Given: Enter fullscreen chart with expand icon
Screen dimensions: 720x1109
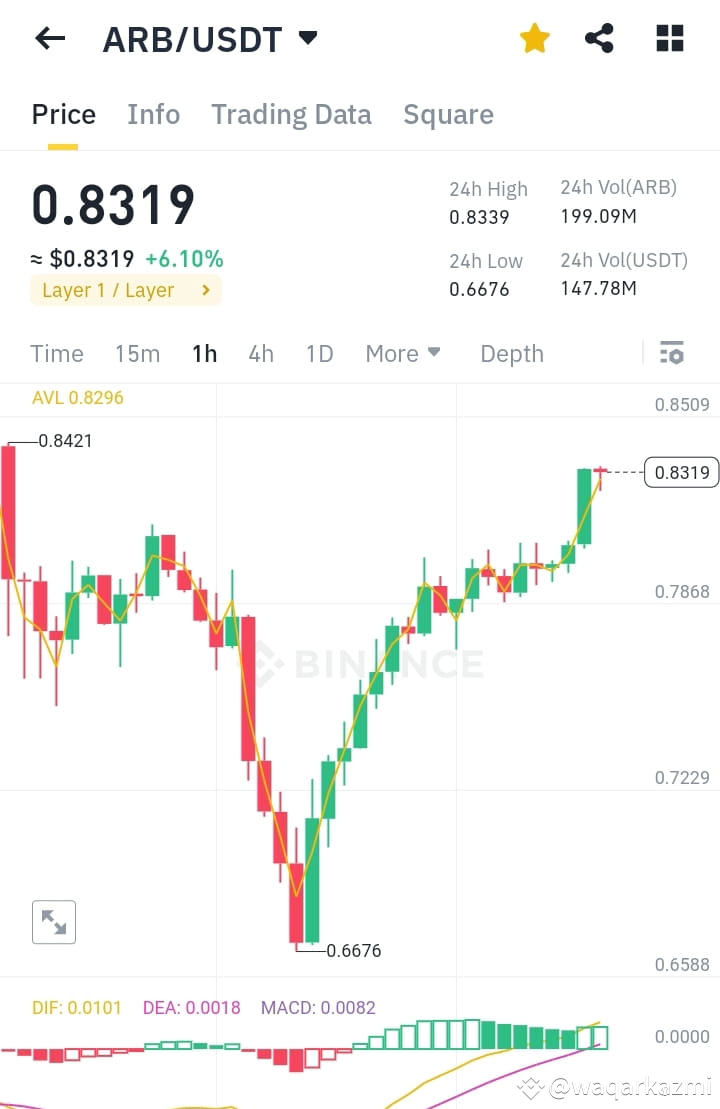Looking at the screenshot, I should pos(54,922).
